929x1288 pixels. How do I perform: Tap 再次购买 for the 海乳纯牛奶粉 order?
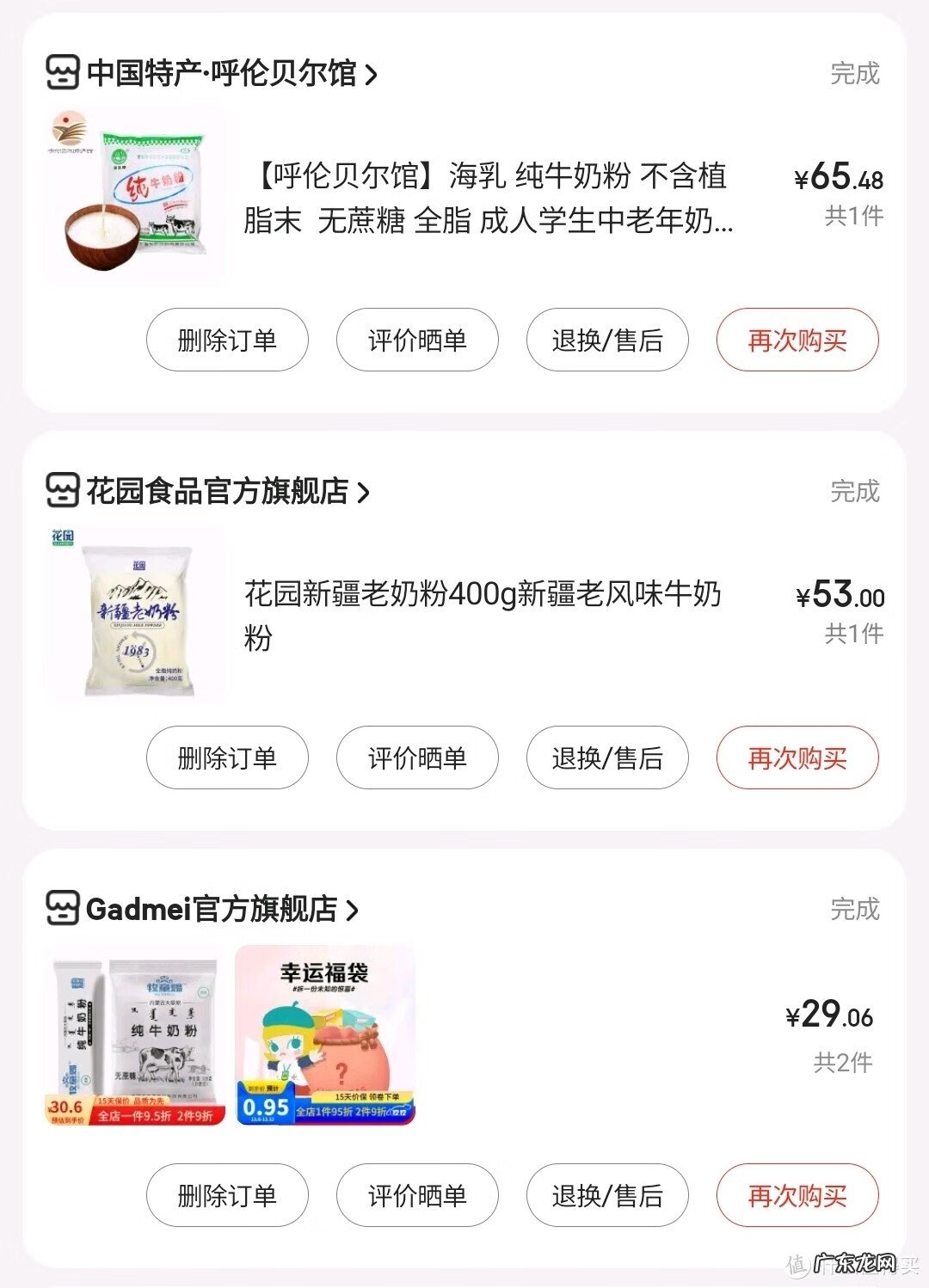pyautogui.click(x=797, y=340)
